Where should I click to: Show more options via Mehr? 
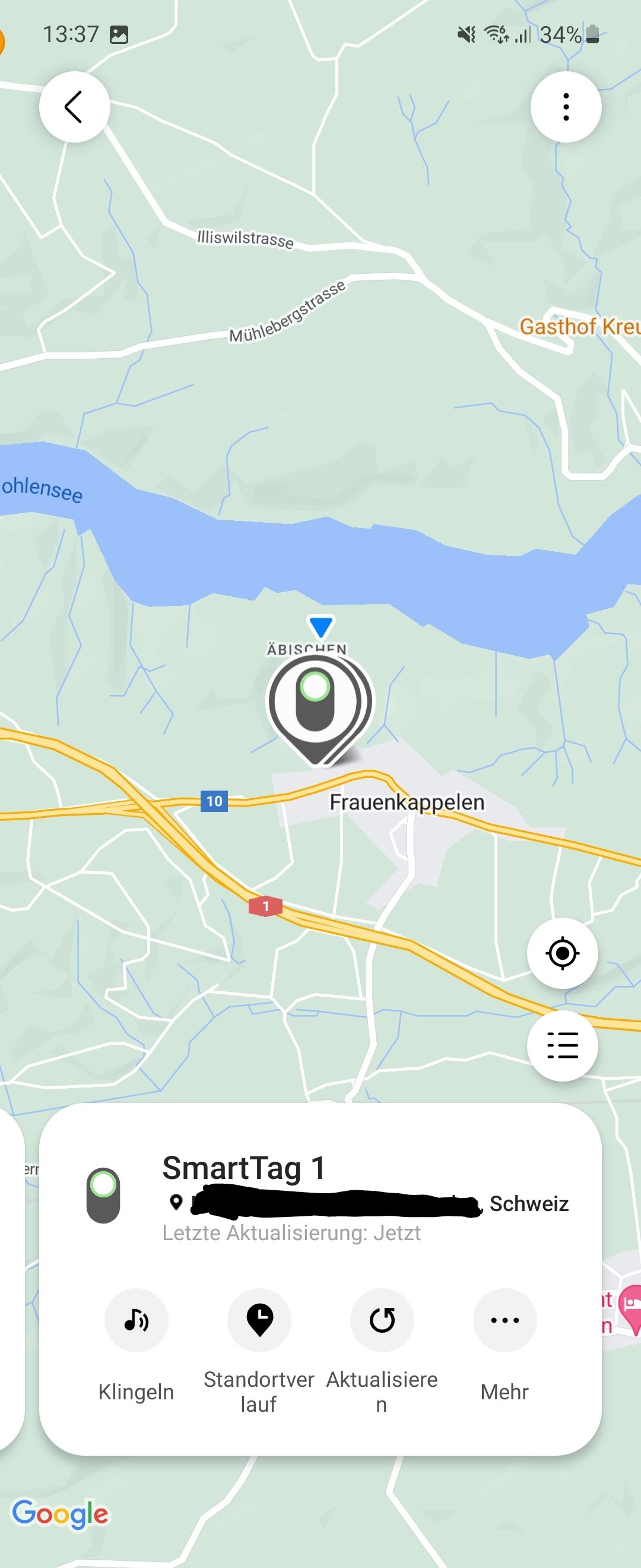pos(504,1320)
